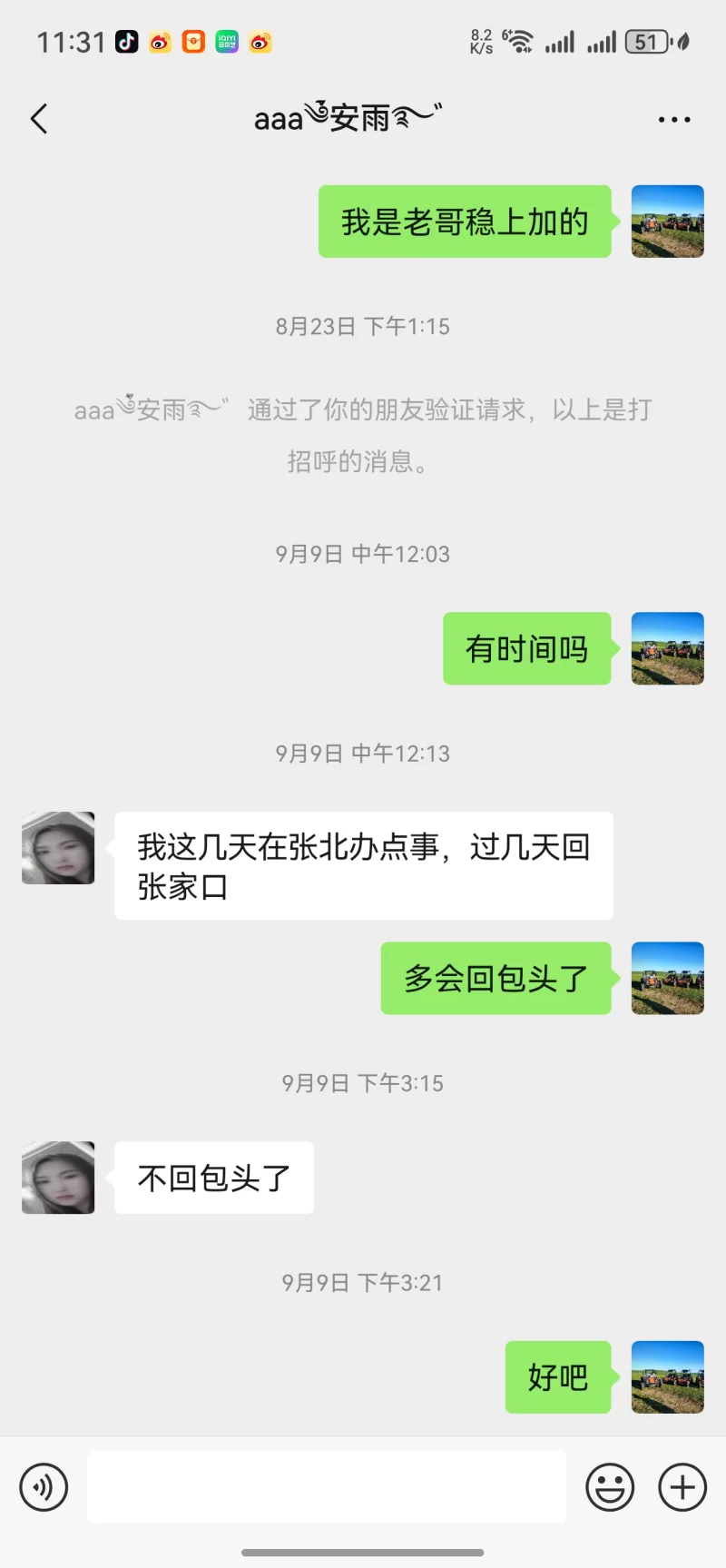Tap my avatar next to 多会回包头了

click(x=668, y=978)
